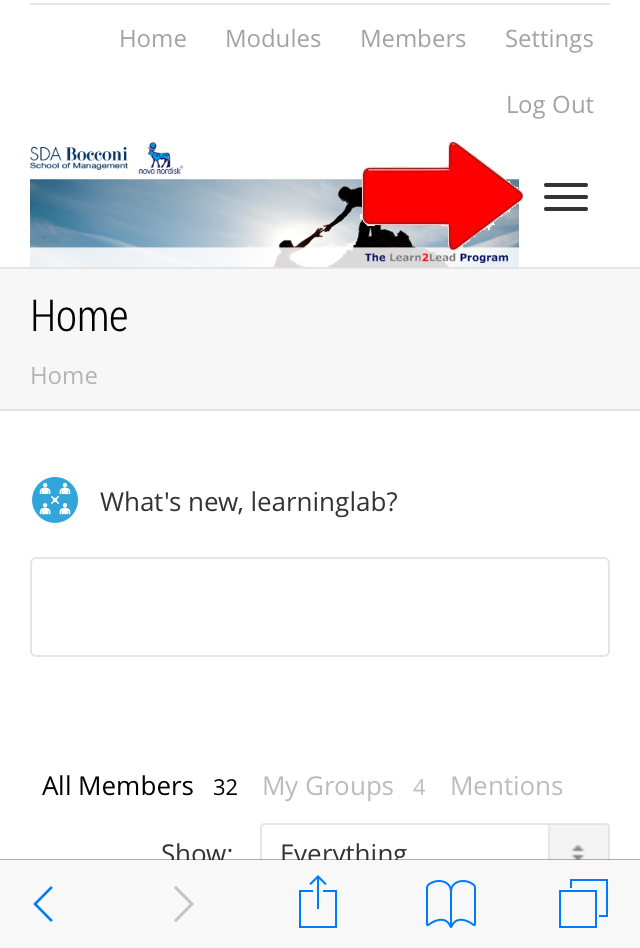
Task: Tap the Home breadcrumb link
Action: click(64, 376)
